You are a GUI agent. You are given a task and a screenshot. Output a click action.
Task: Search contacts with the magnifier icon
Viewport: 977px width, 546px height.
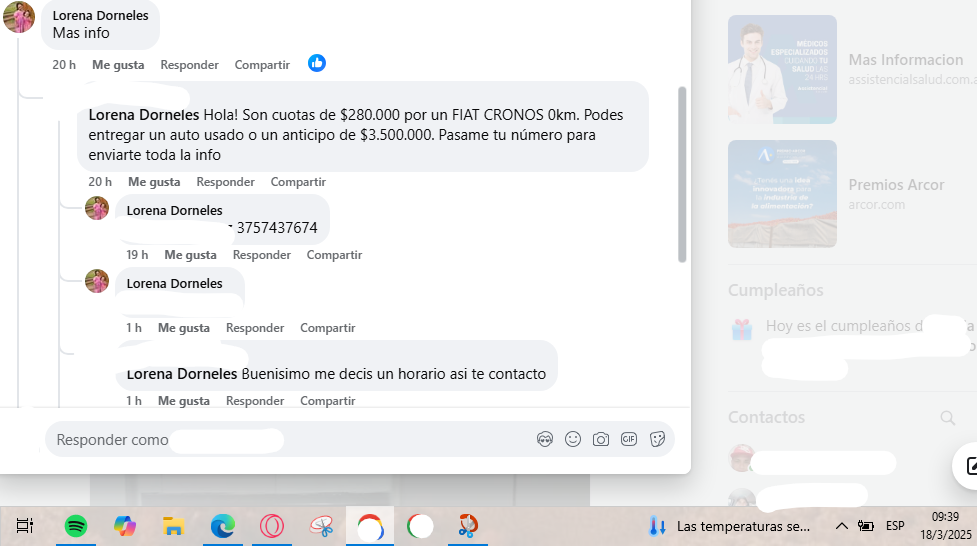[x=947, y=418]
